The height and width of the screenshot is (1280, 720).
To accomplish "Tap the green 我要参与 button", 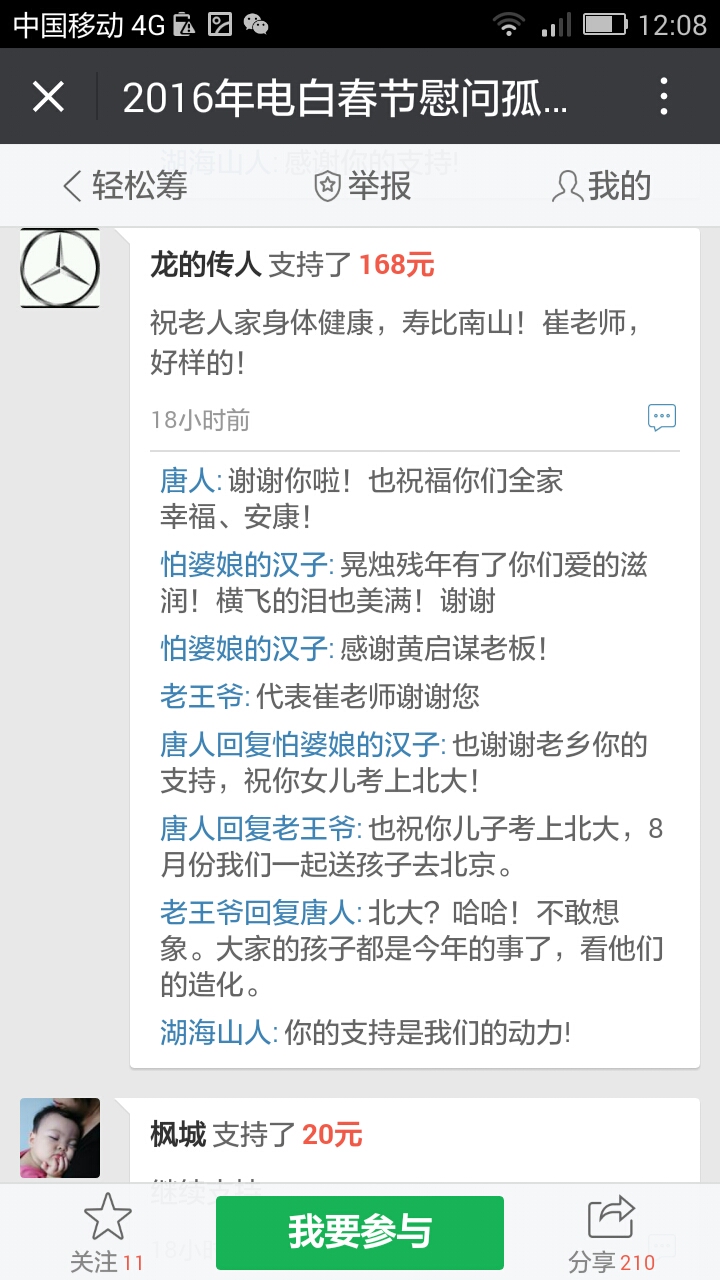I will [x=360, y=1232].
